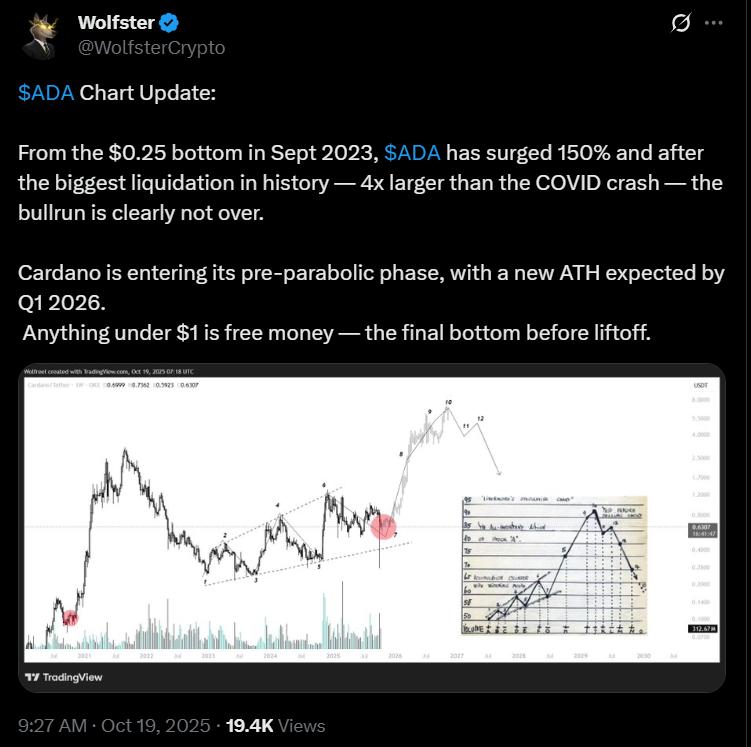Open the first $ADA cashtag link
Viewport: 751px width, 747px height.
46,93
